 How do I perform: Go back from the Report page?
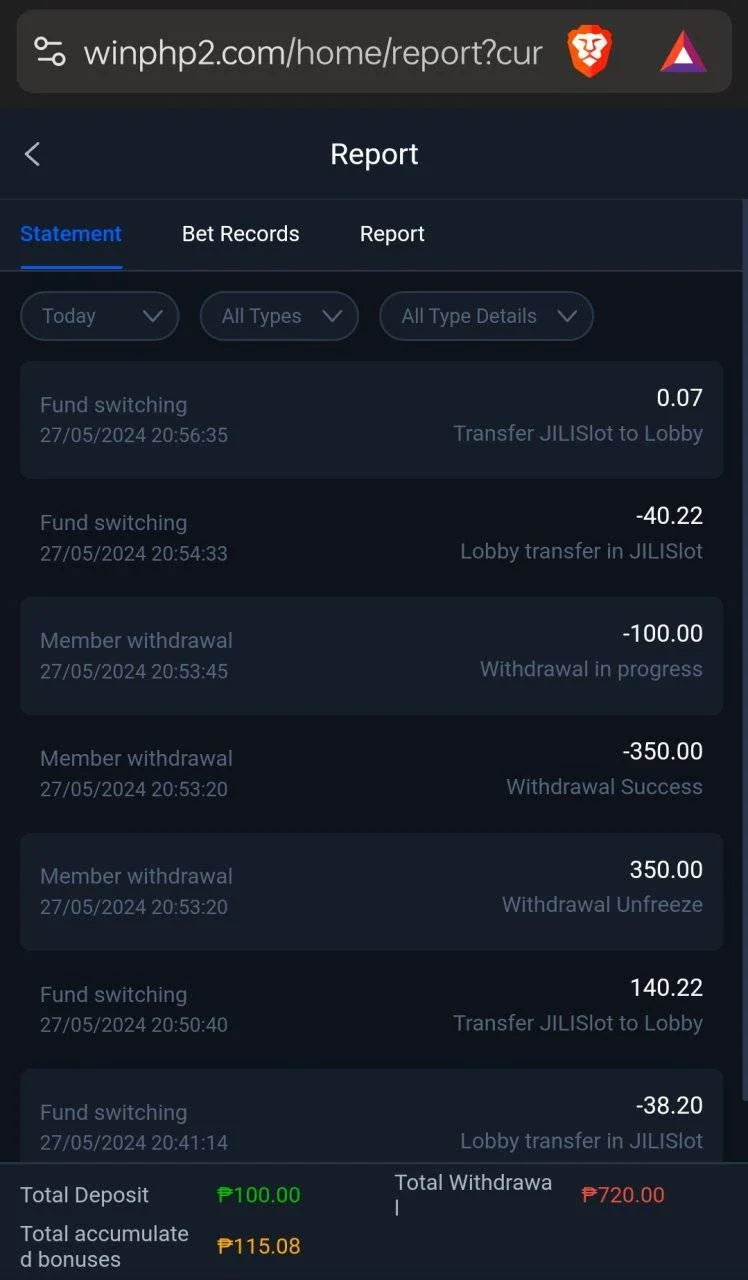tap(32, 154)
